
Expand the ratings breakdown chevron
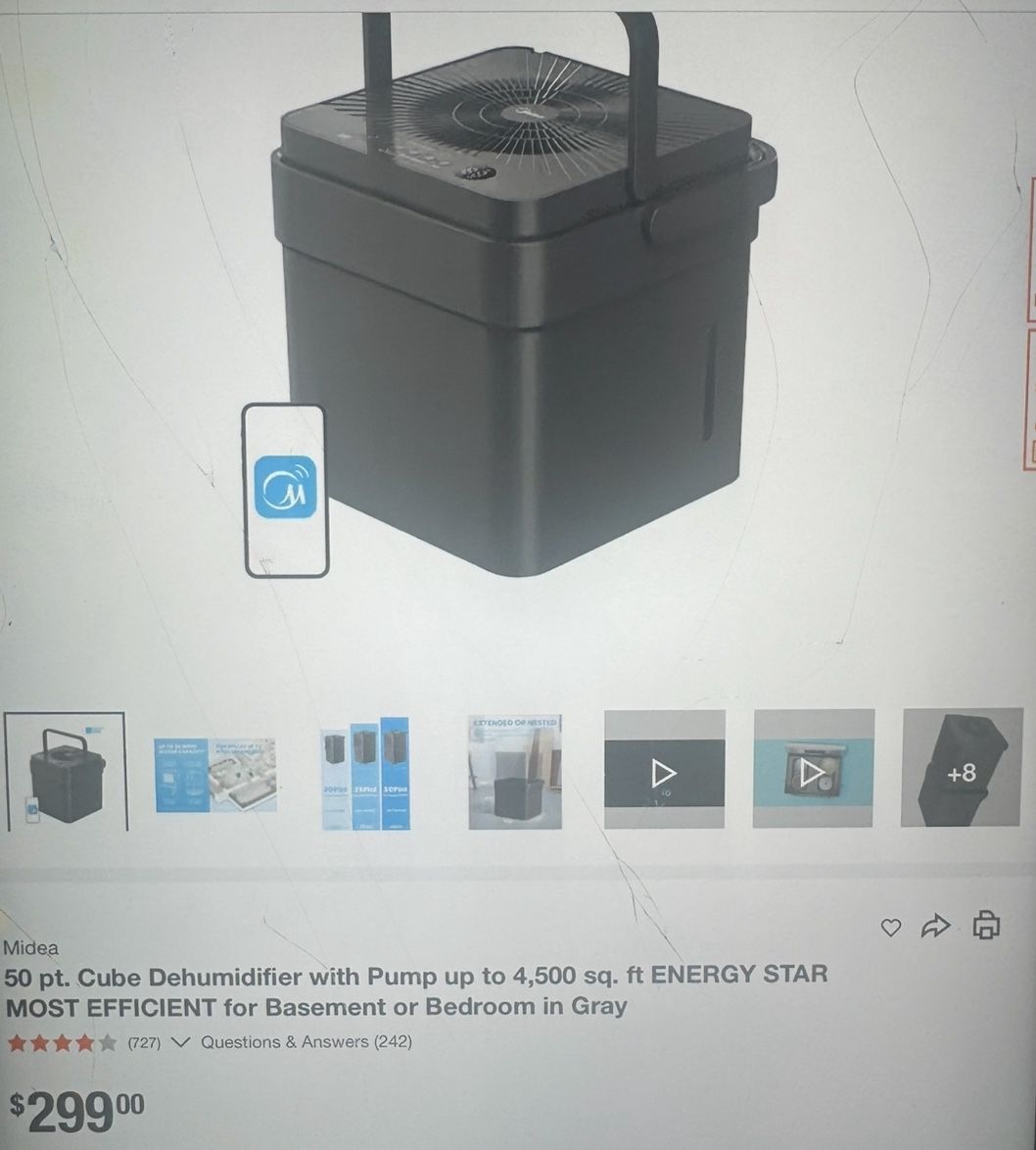180,1043
